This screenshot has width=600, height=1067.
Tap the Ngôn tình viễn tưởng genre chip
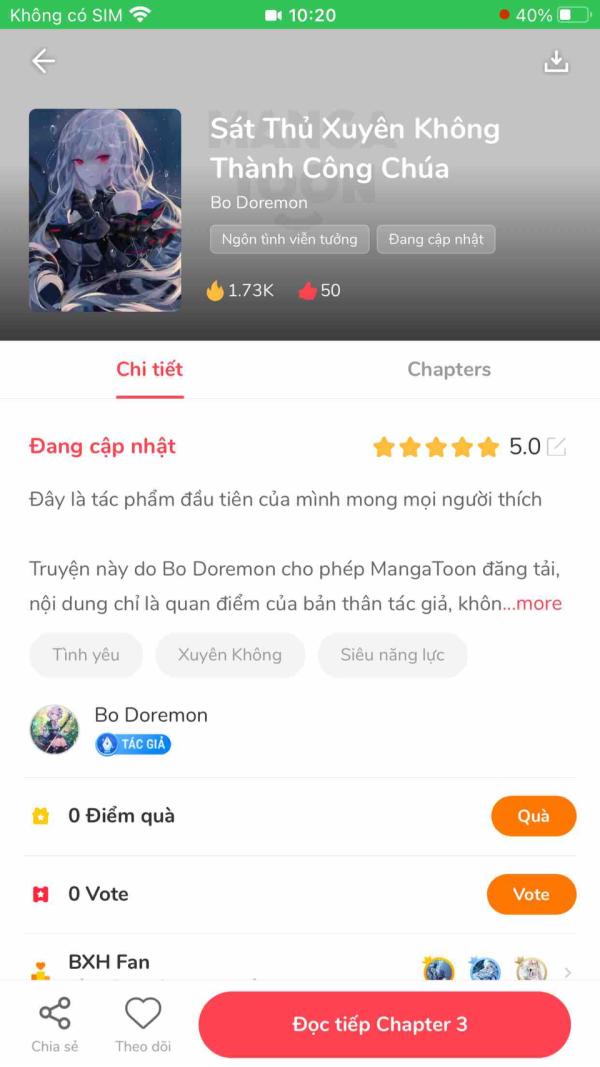[x=290, y=239]
